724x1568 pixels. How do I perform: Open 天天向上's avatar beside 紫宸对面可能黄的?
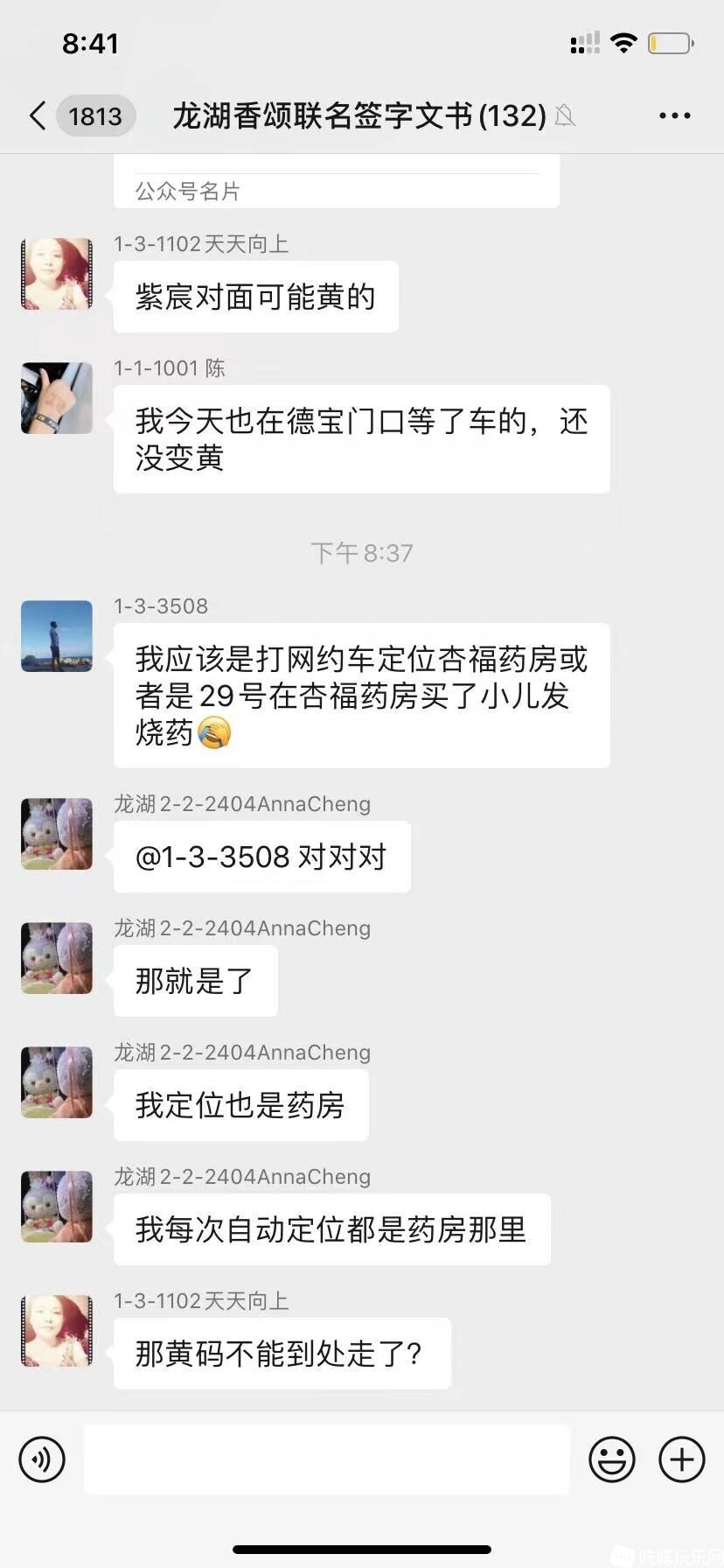tap(57, 274)
